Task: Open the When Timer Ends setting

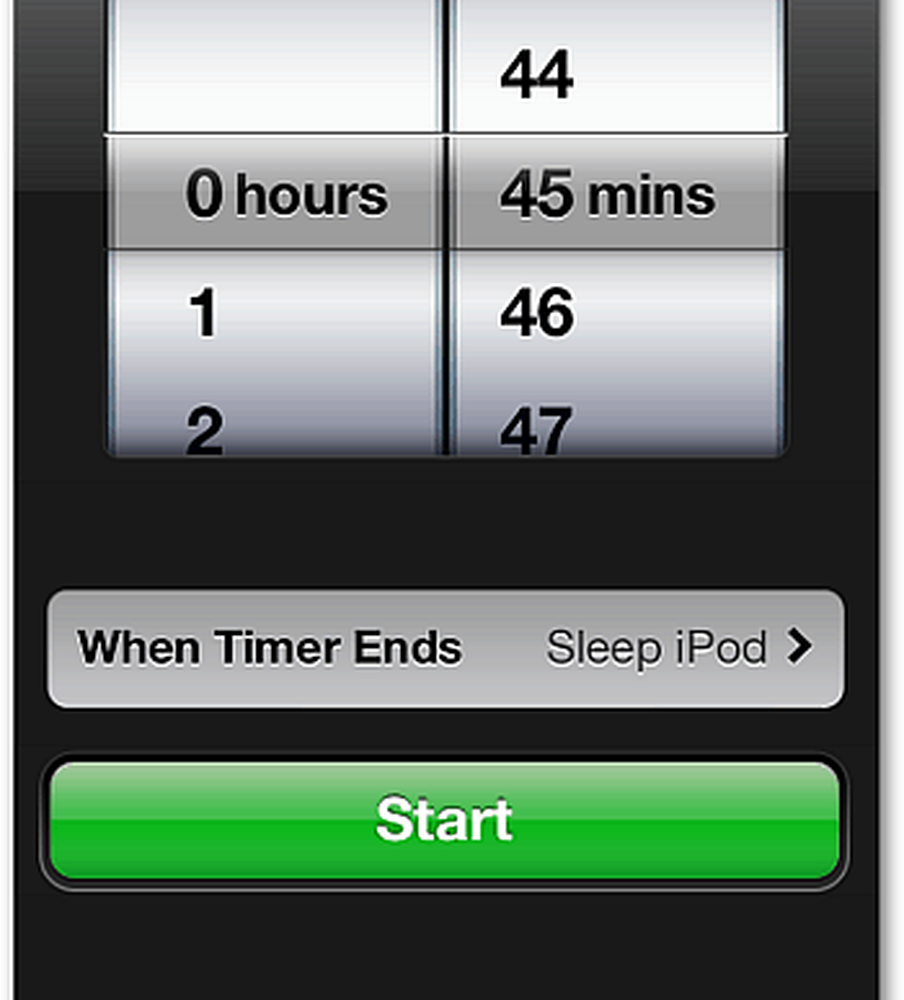Action: pyautogui.click(x=445, y=648)
